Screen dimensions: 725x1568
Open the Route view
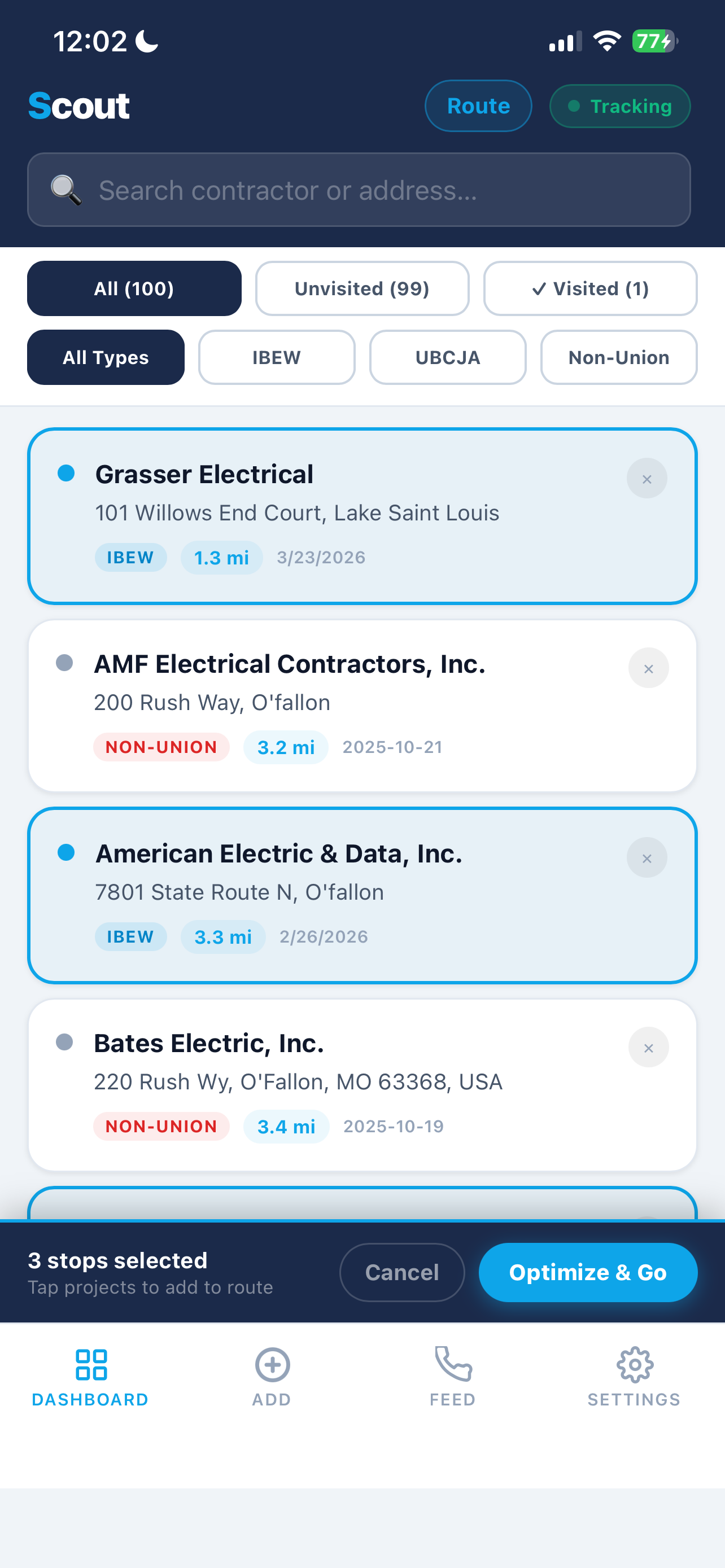[x=478, y=106]
